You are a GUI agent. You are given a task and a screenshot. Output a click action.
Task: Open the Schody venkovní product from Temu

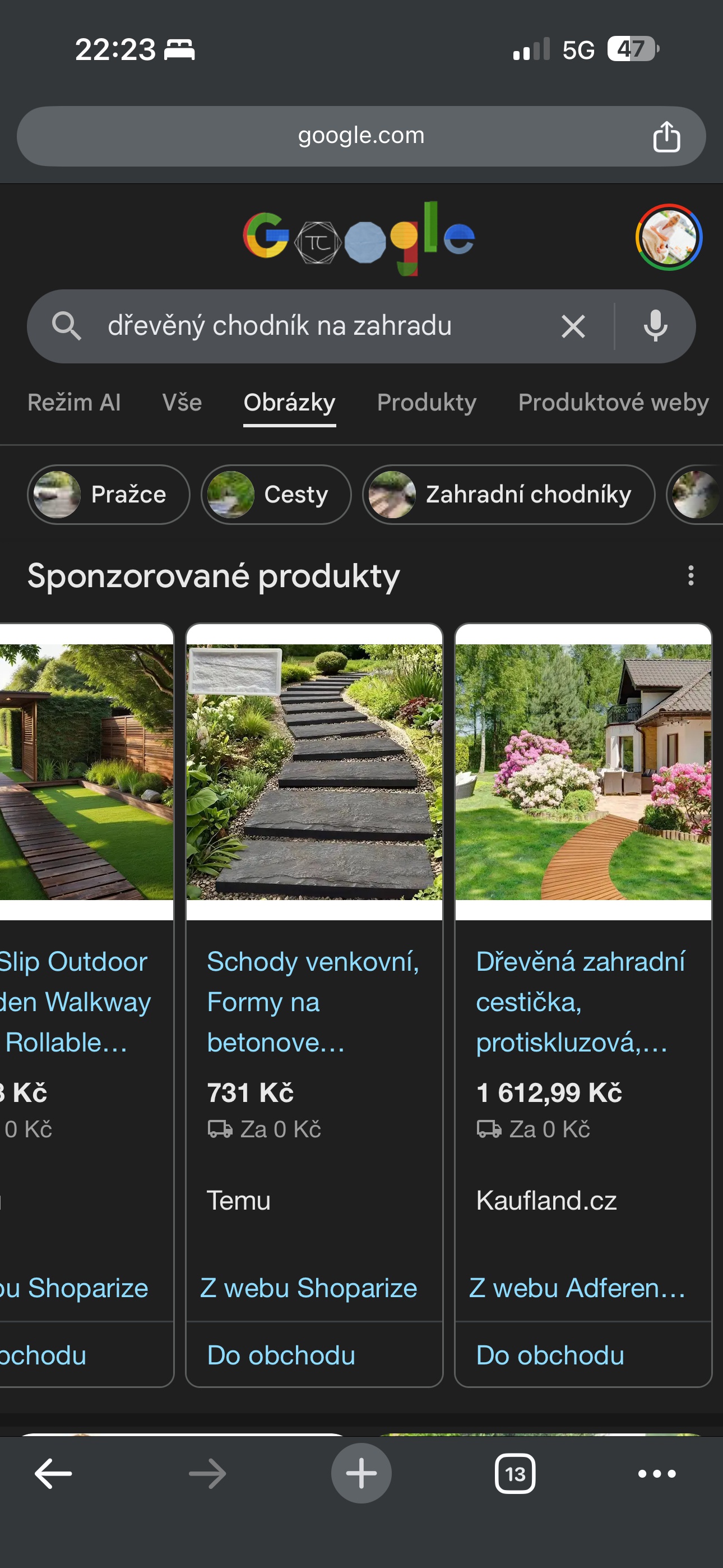click(x=313, y=1001)
